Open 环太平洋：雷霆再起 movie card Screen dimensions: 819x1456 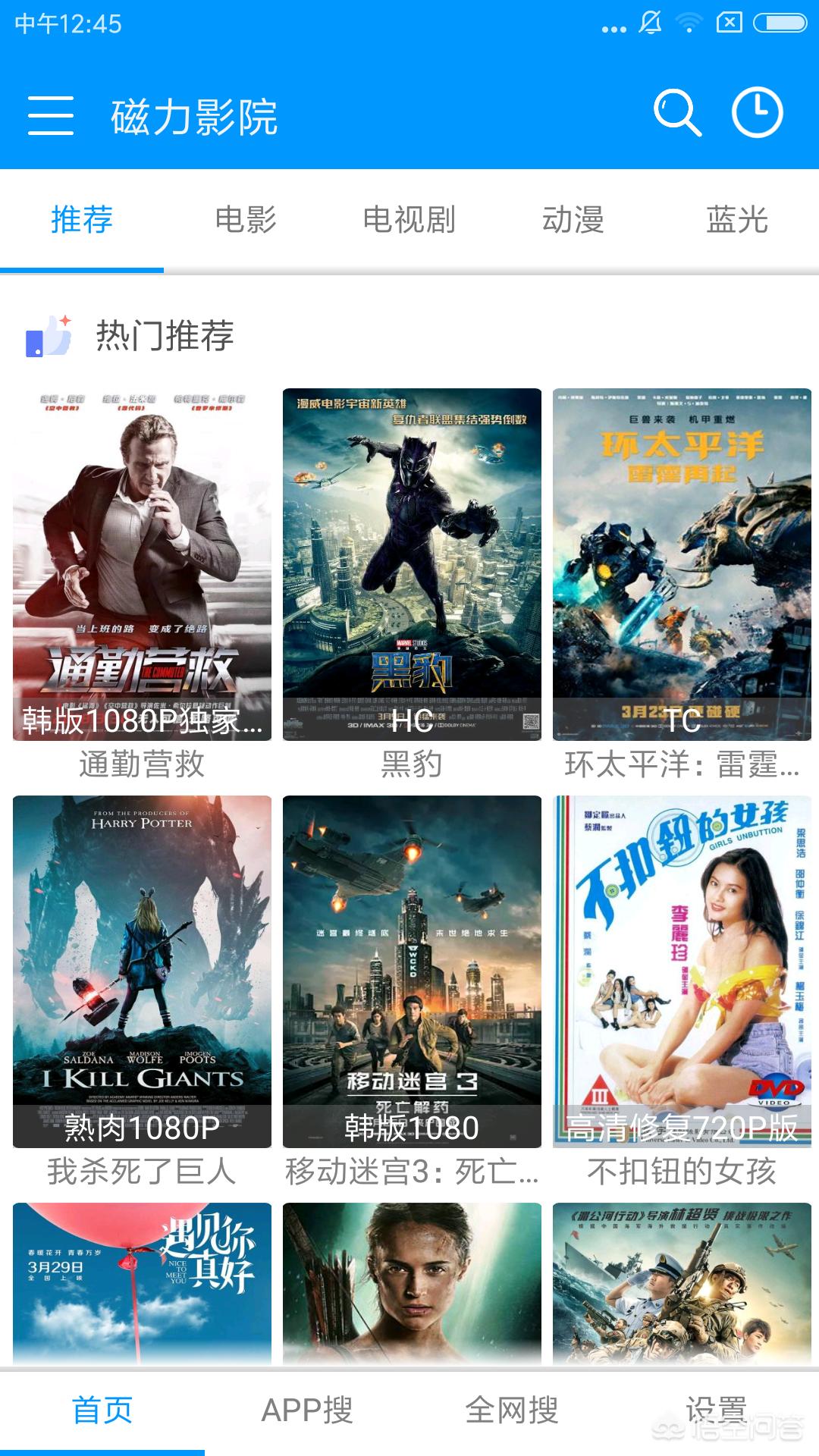682,565
